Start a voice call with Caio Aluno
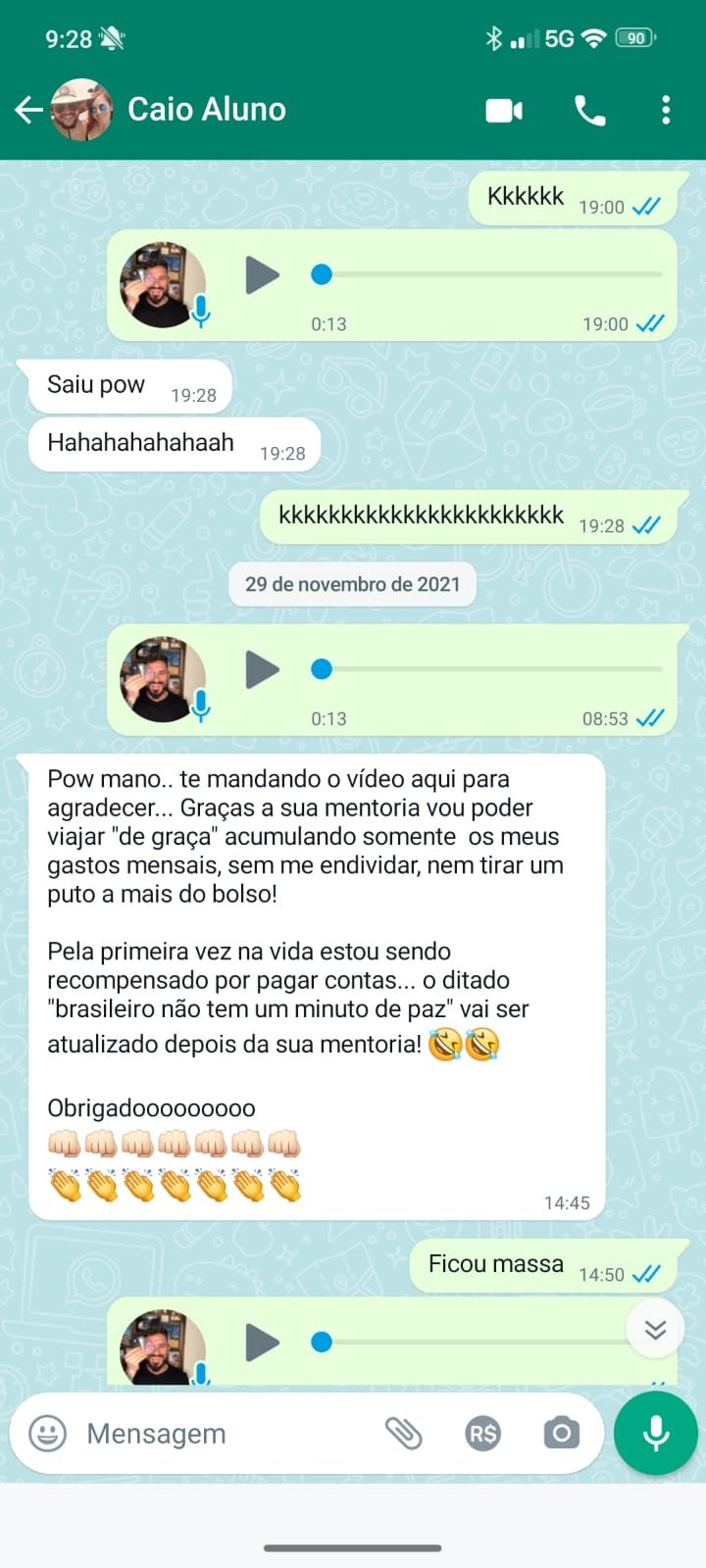The image size is (706, 1568). coord(589,110)
